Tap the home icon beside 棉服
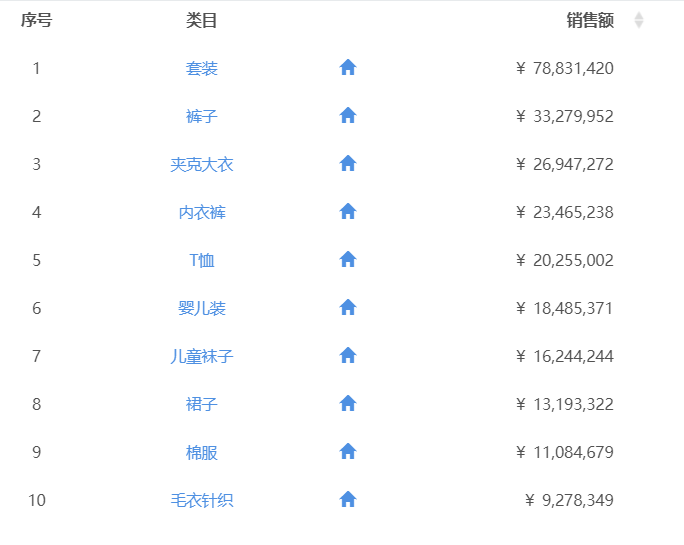The width and height of the screenshot is (684, 545). tap(348, 451)
